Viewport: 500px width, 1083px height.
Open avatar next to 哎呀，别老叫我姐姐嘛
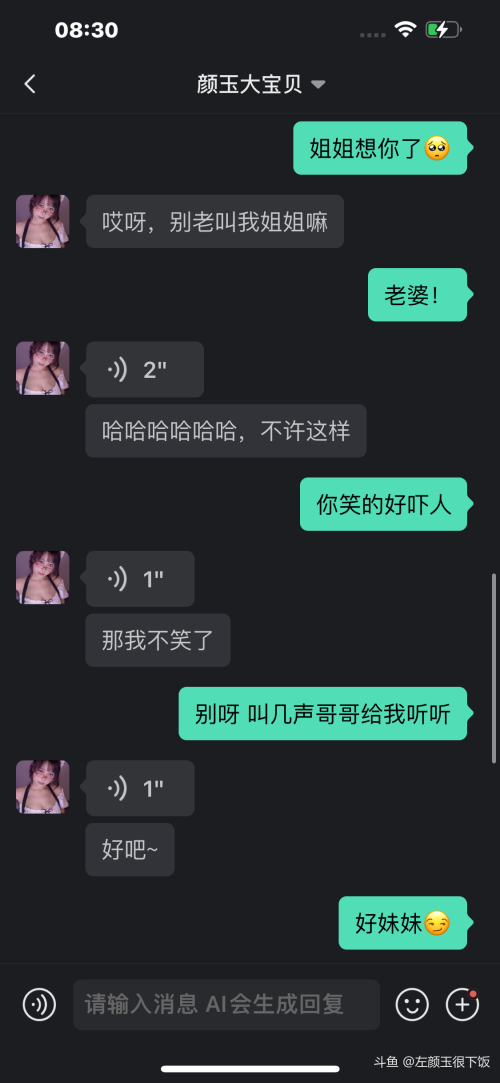click(43, 221)
